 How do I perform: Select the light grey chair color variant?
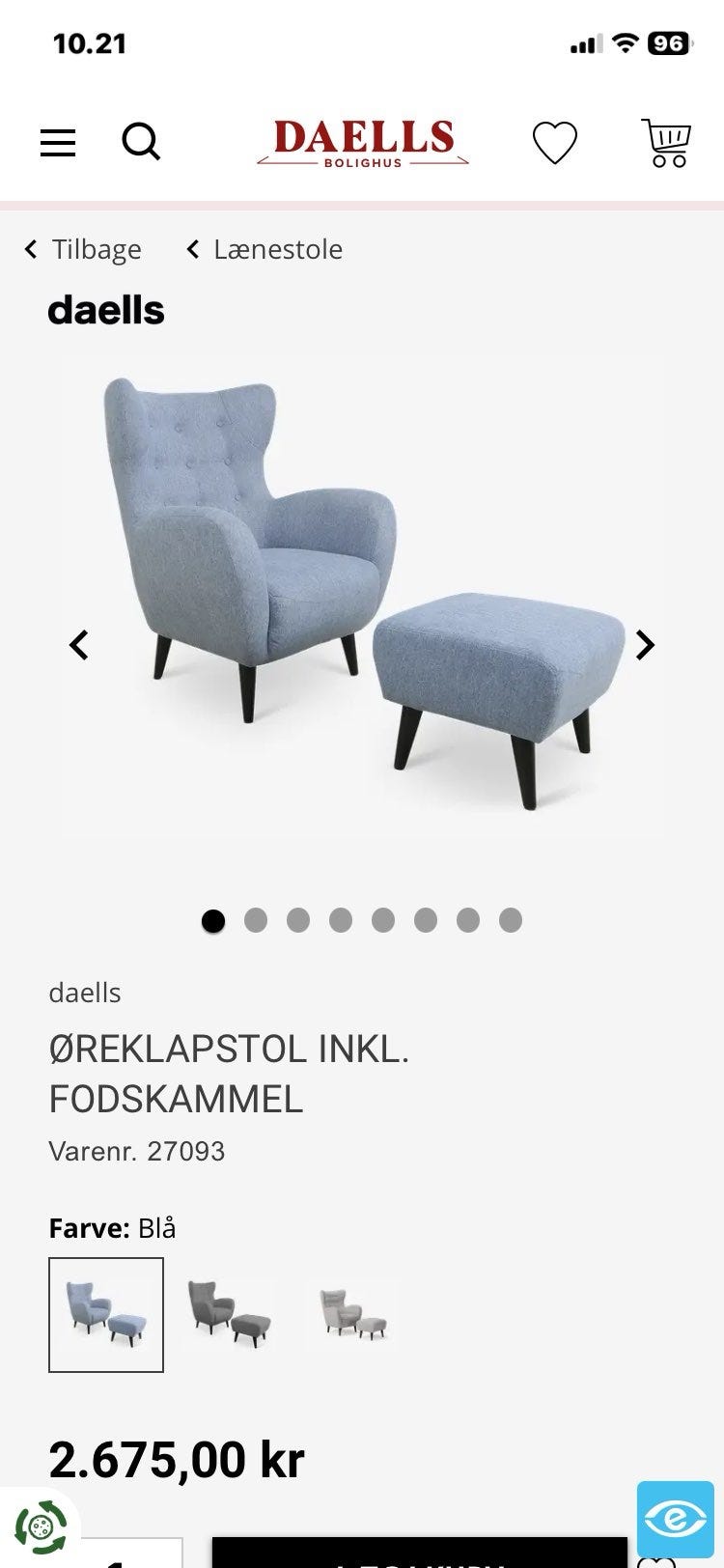[x=351, y=1315]
